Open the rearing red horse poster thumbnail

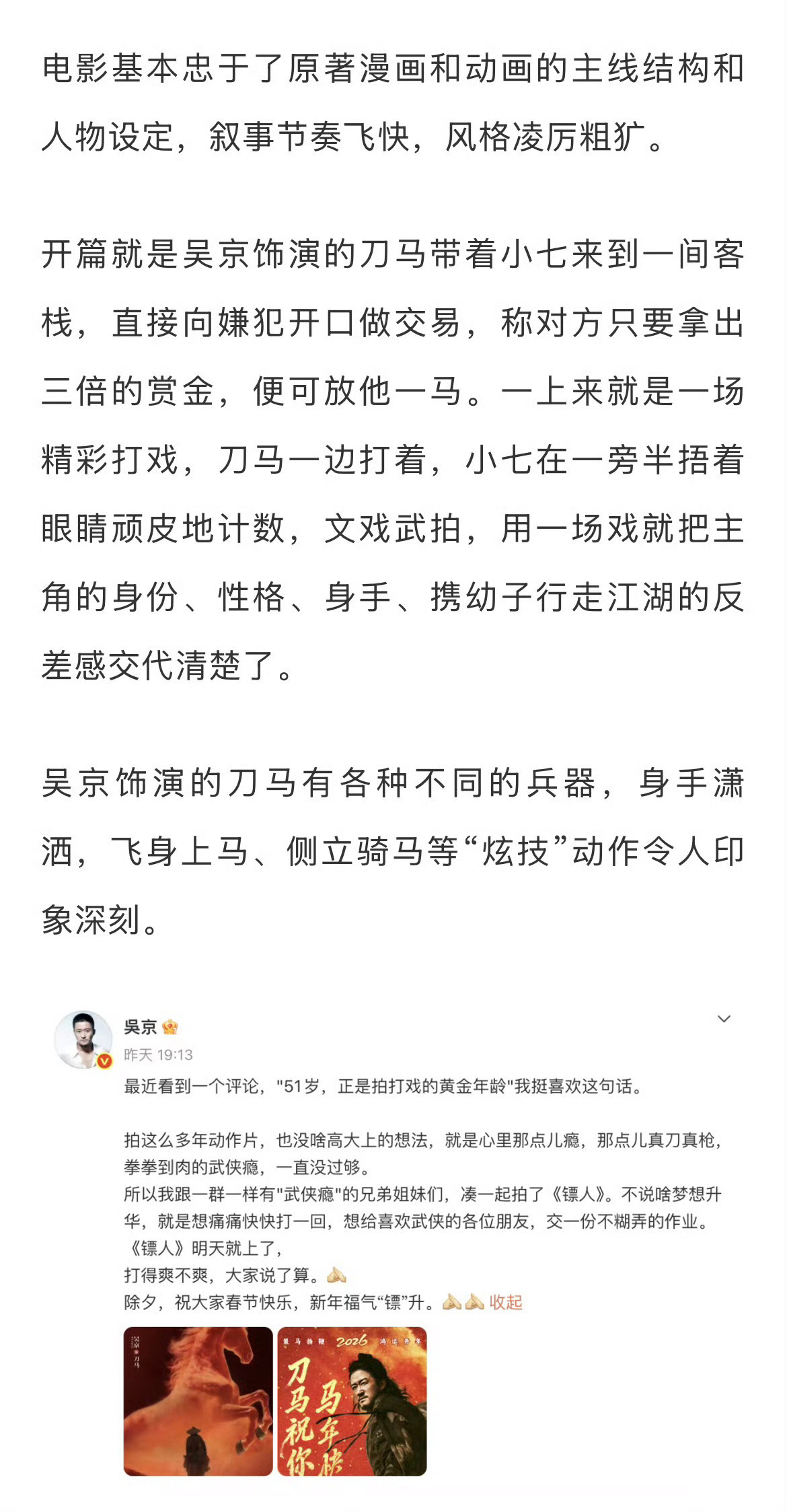click(x=196, y=1402)
